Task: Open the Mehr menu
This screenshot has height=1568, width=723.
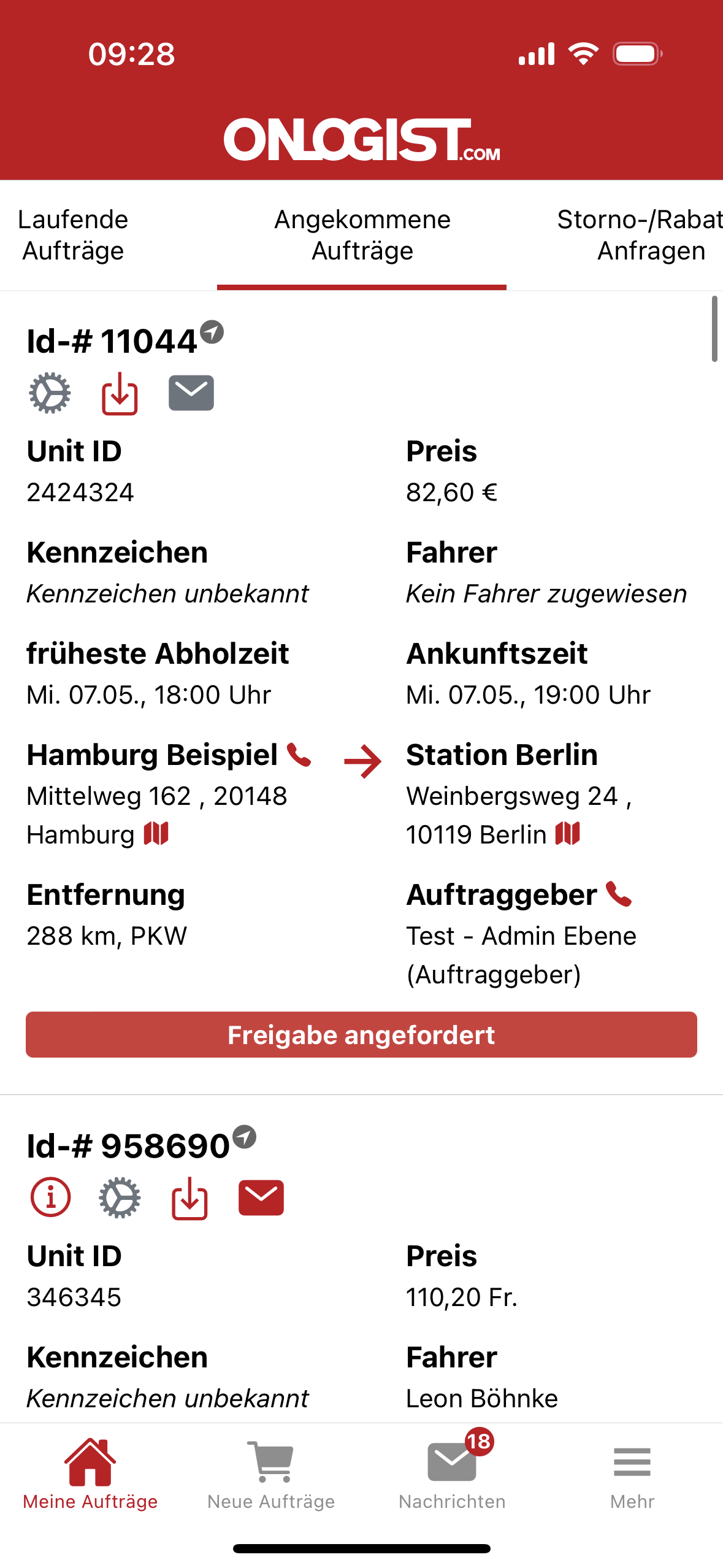Action: click(632, 1474)
